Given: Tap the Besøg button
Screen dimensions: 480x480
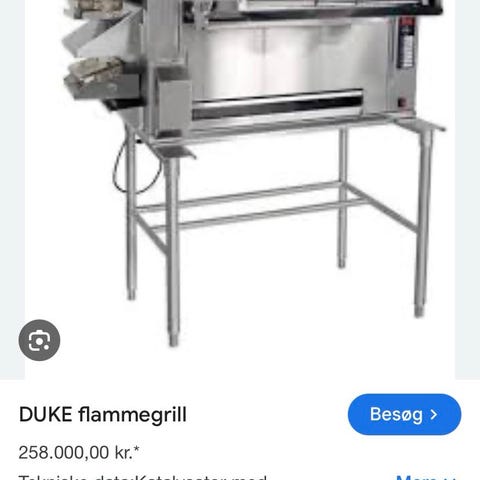Looking at the screenshot, I should pyautogui.click(x=404, y=414).
